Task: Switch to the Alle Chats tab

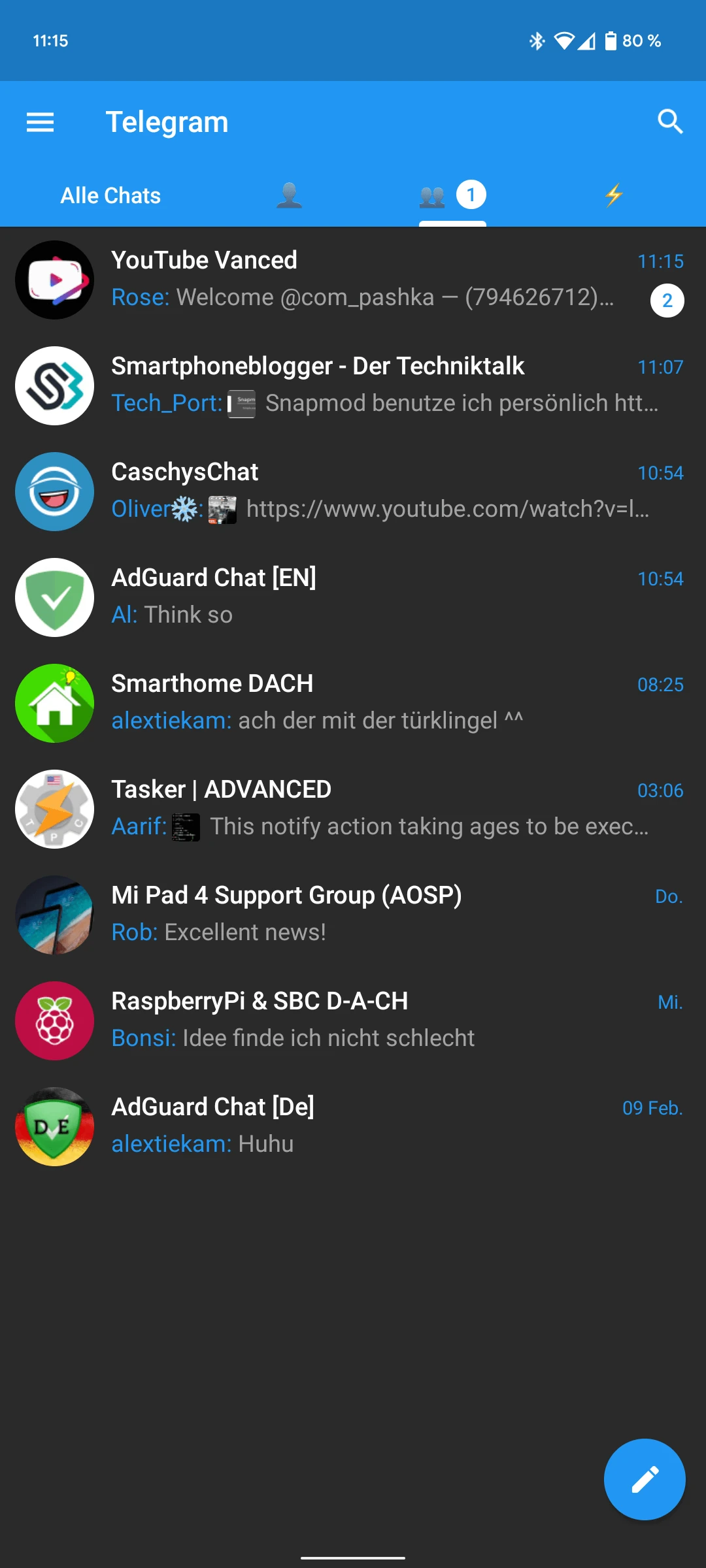Action: coord(110,195)
